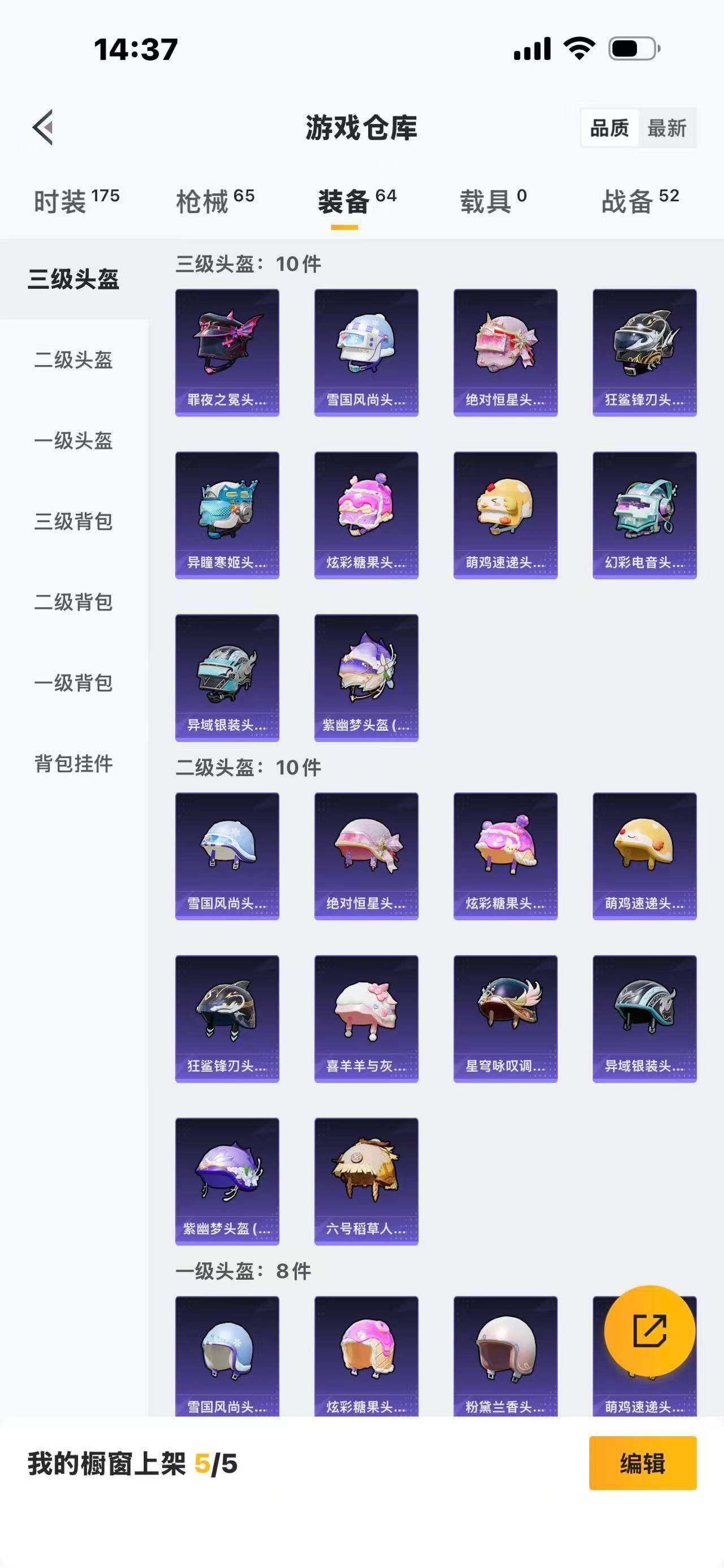This screenshot has height=1568, width=724.
Task: Select 背包挂件 in the sidebar
Action: [73, 764]
